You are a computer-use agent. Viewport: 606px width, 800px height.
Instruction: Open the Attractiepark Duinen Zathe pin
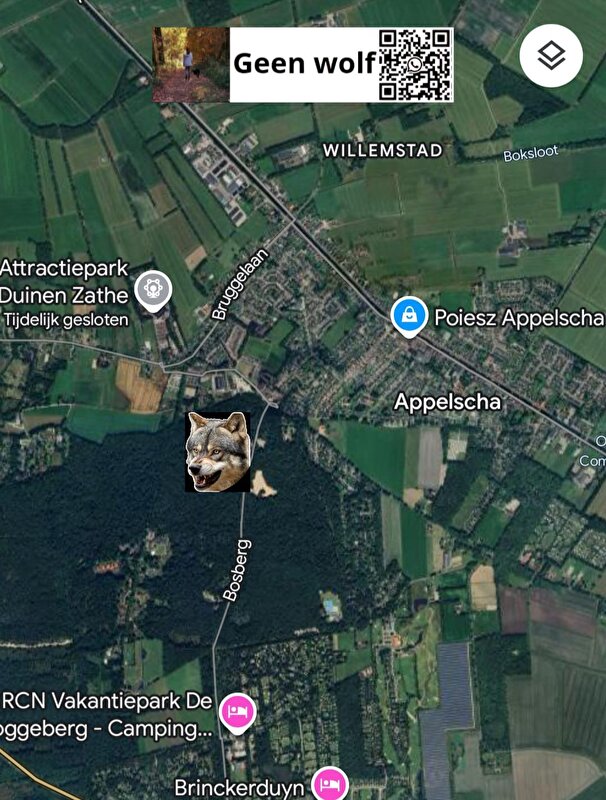click(154, 288)
